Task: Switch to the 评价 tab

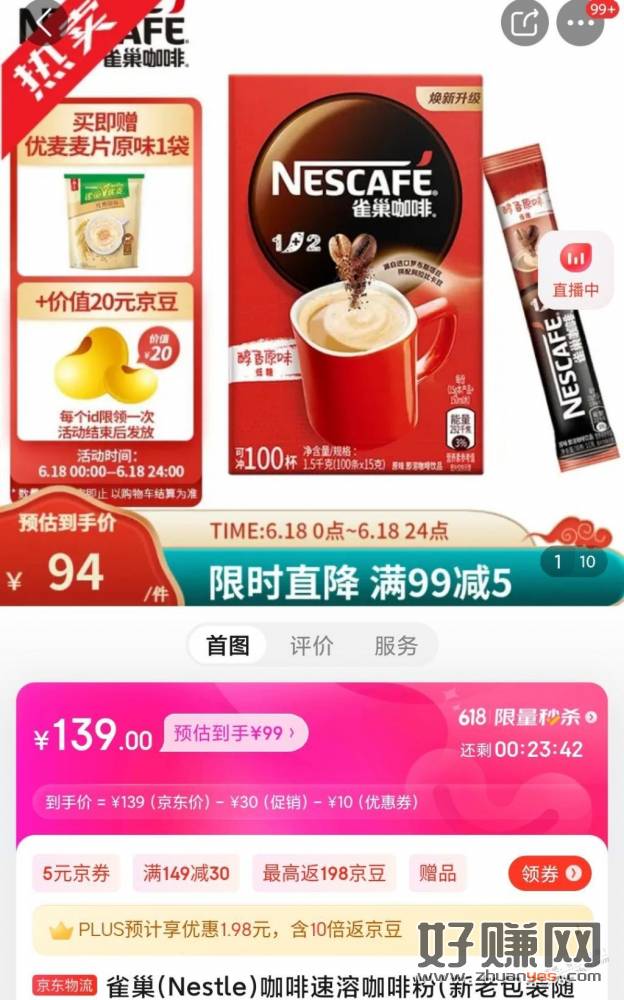Action: click(312, 645)
